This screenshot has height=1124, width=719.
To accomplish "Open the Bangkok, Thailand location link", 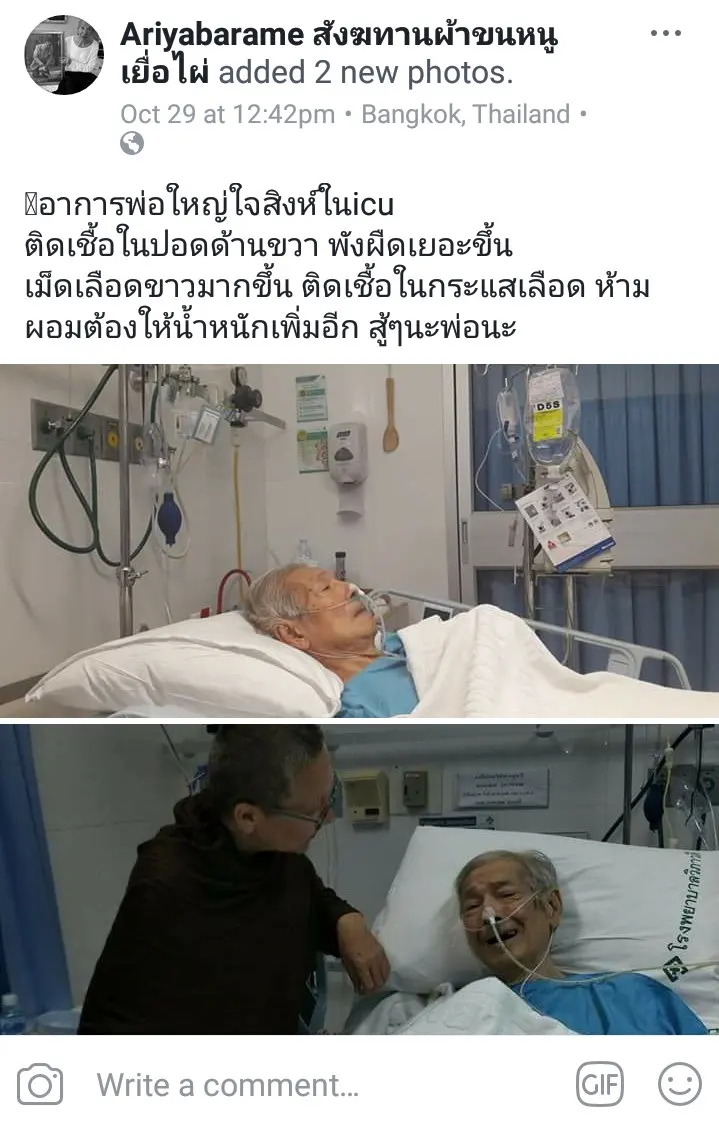I will pos(465,114).
